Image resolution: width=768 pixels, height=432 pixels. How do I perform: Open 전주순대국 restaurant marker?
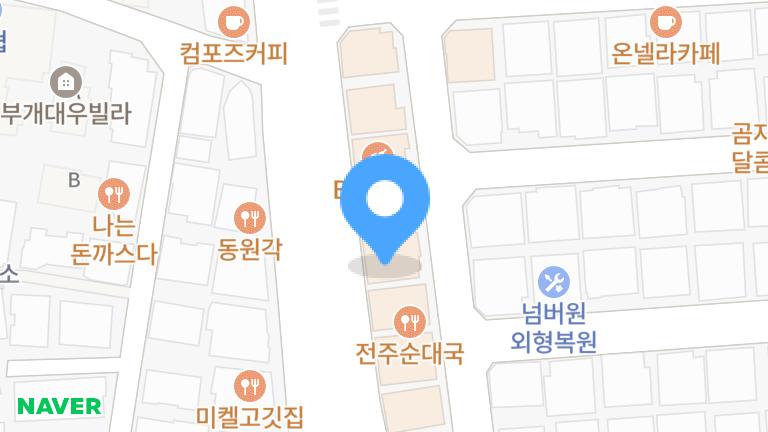click(x=409, y=321)
